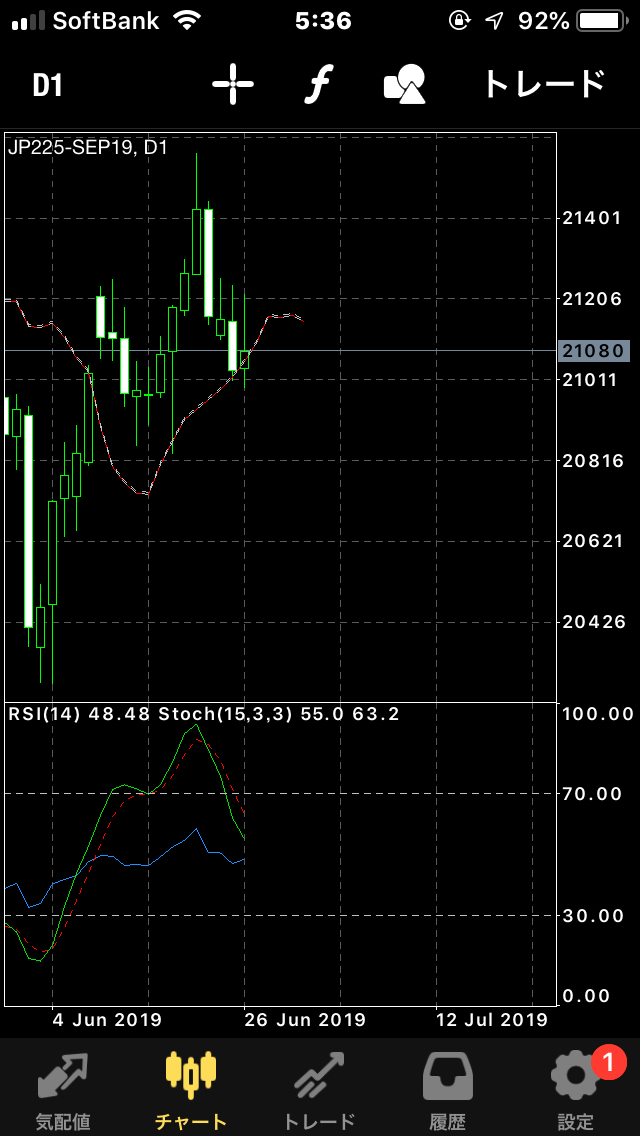
Task: Open the drawing objects tool
Action: pos(405,85)
